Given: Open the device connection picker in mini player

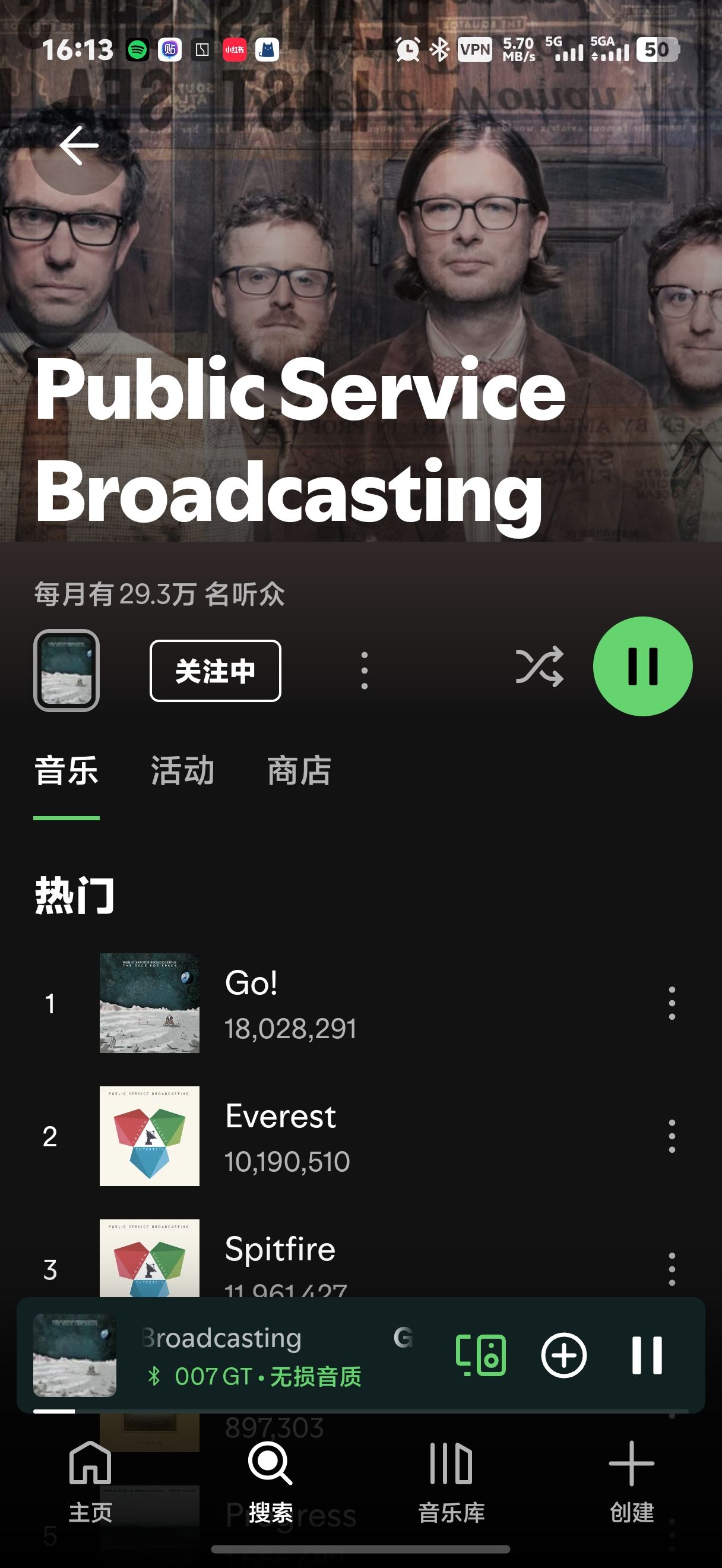Looking at the screenshot, I should (x=480, y=1355).
